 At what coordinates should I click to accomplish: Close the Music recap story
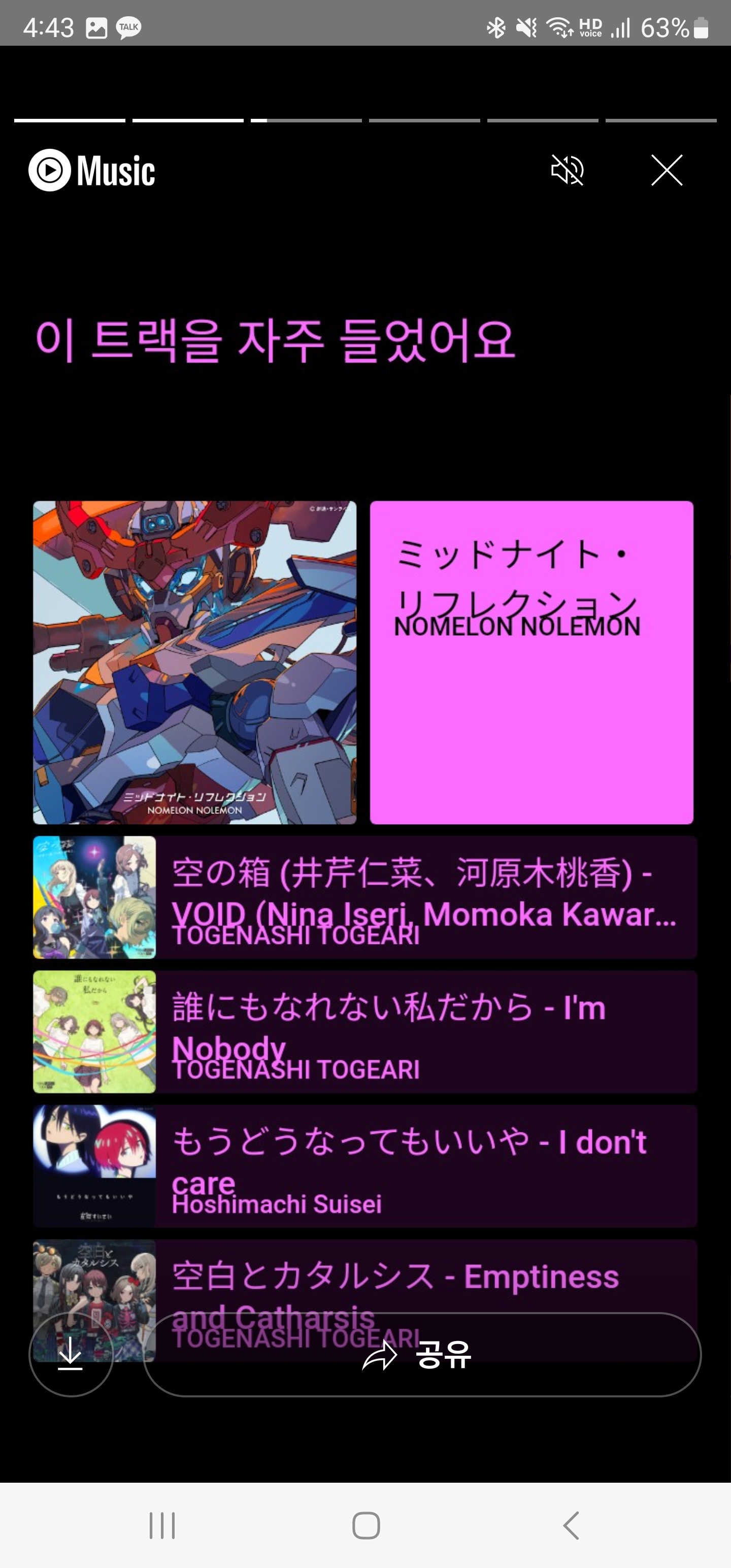(x=667, y=170)
